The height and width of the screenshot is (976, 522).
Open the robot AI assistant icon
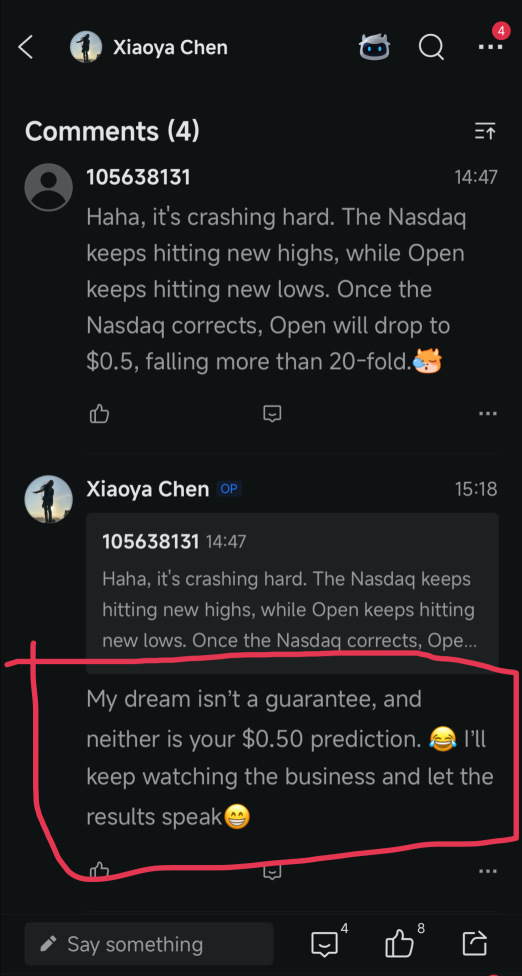pos(375,47)
